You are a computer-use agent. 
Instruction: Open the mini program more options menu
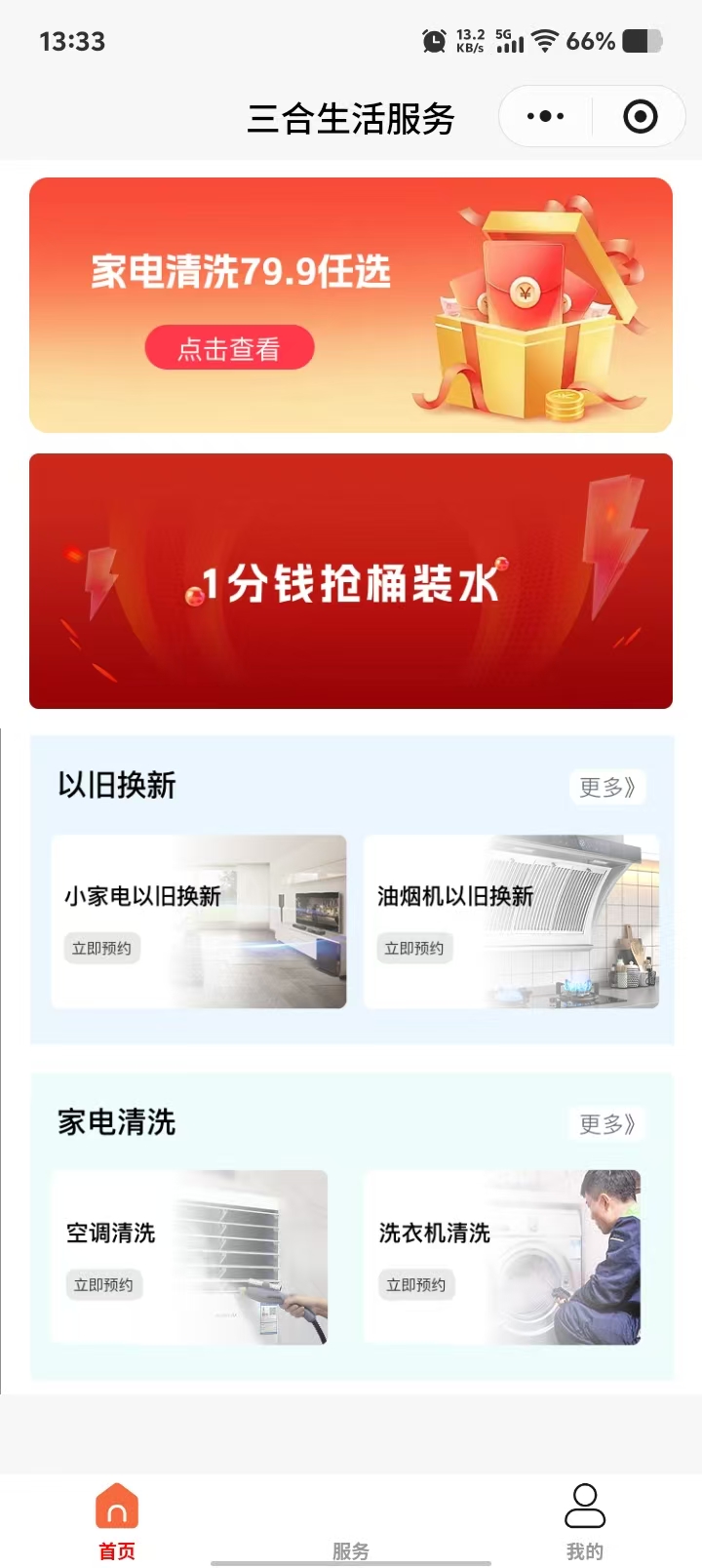(x=545, y=117)
